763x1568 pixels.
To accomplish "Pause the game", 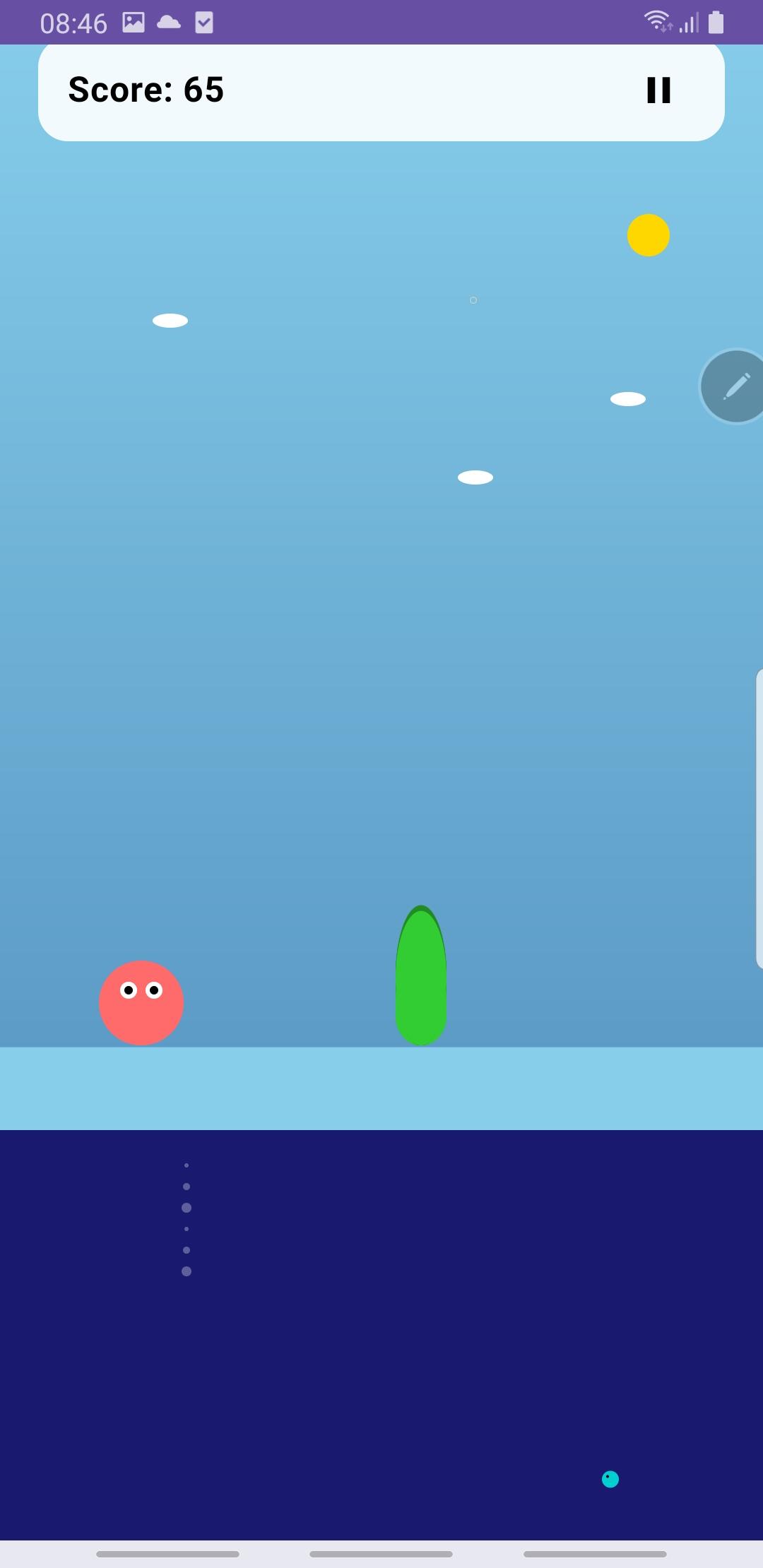I will (x=658, y=90).
